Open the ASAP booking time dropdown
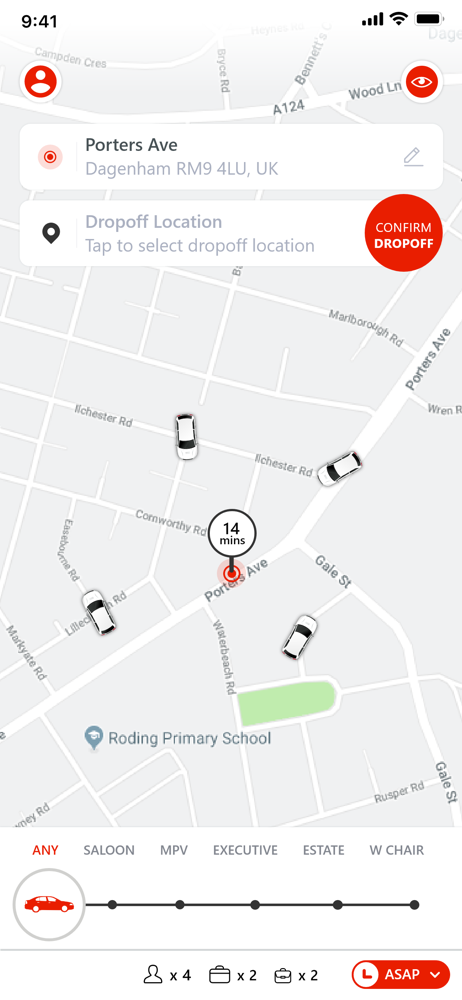462x1000 pixels. coord(401,974)
